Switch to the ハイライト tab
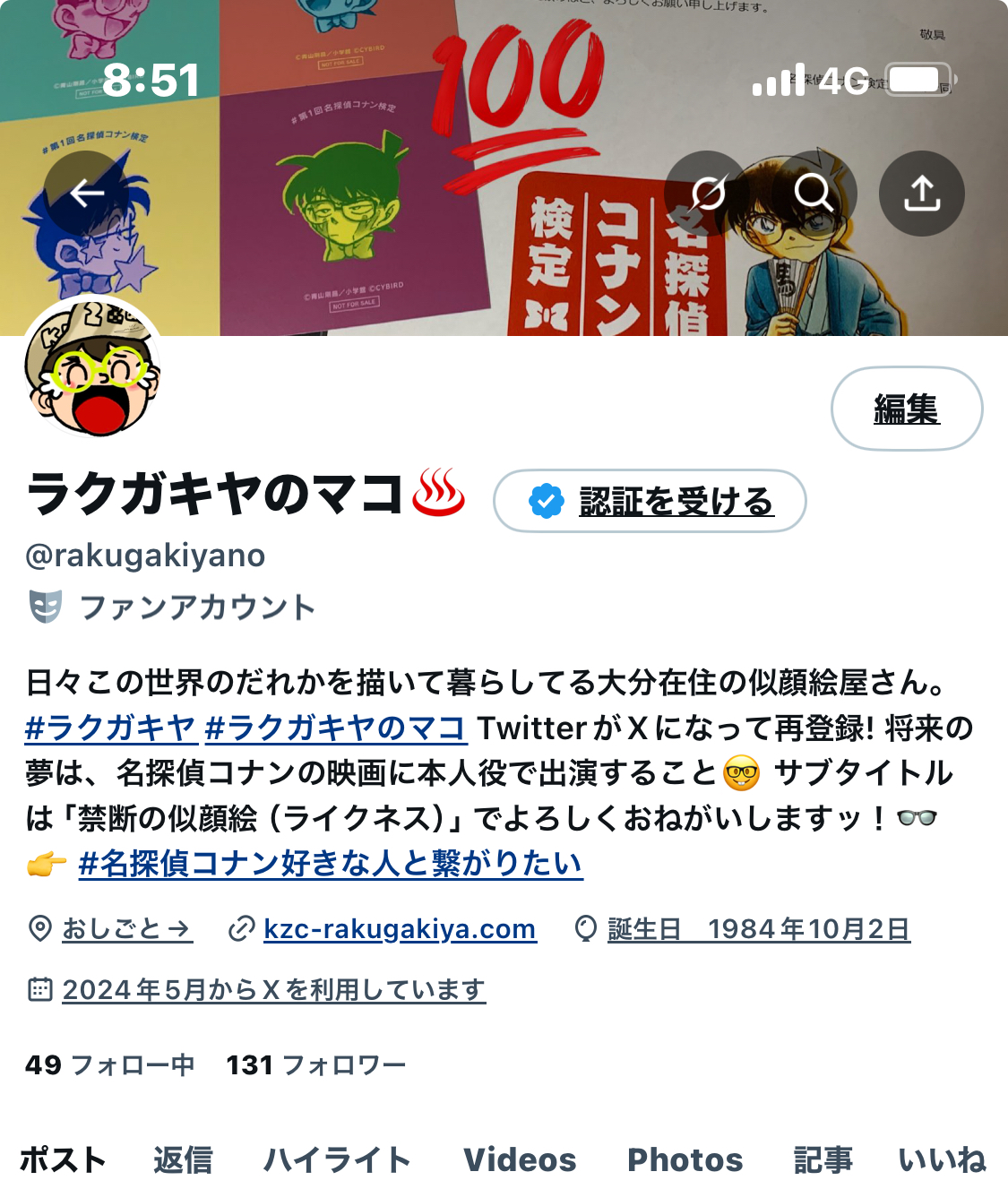The height and width of the screenshot is (1189, 1008). (337, 1159)
